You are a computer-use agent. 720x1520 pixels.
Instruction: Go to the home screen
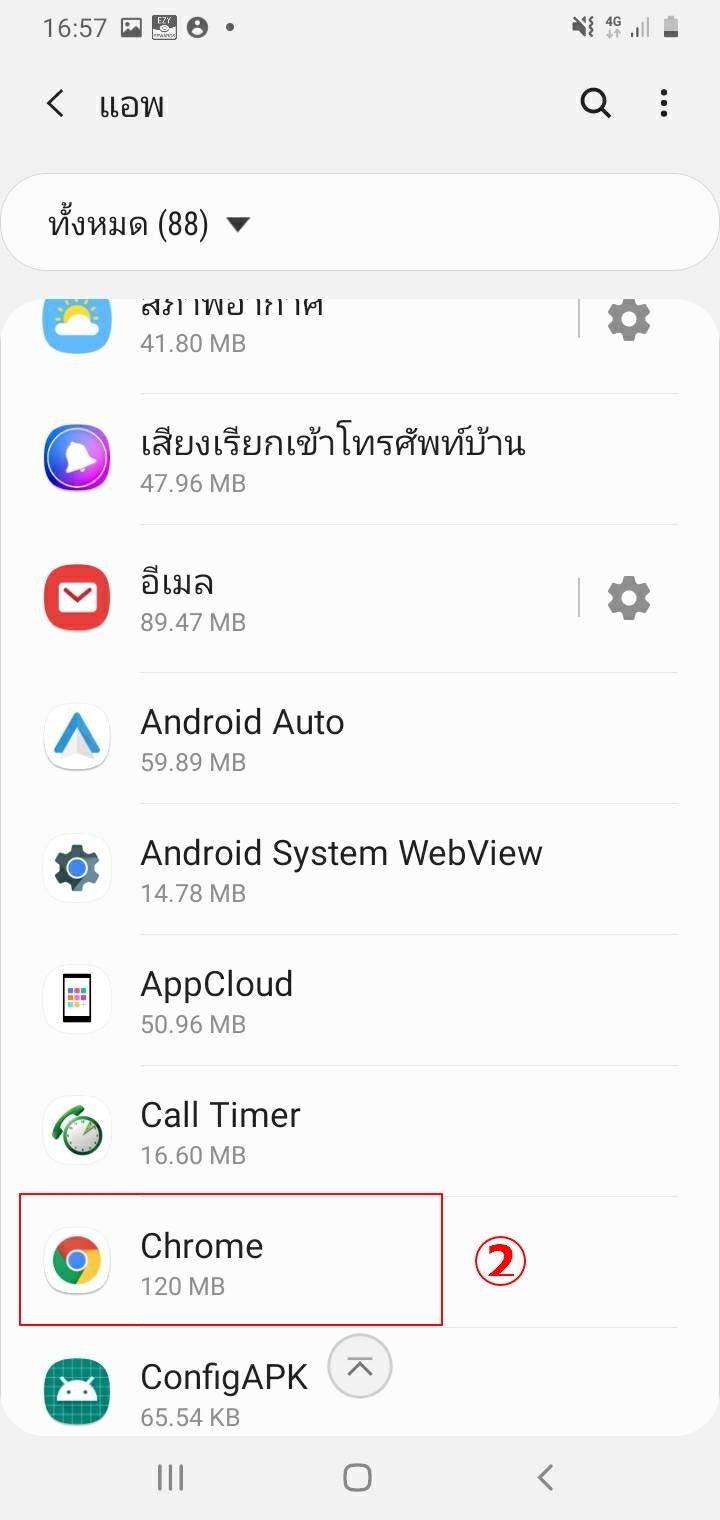click(x=357, y=1477)
